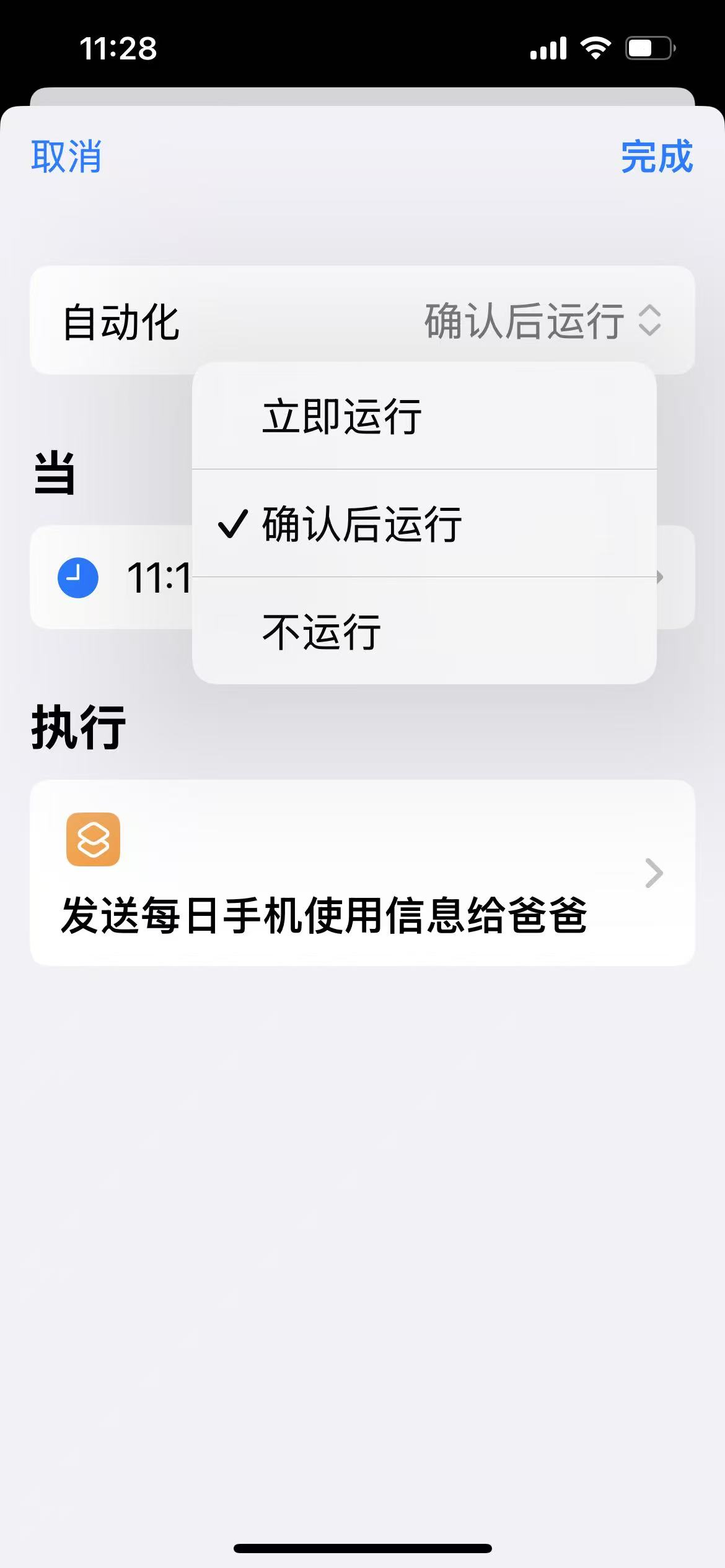725x1568 pixels.
Task: Tap the clock showing 11:28 in status bar
Action: tap(119, 50)
